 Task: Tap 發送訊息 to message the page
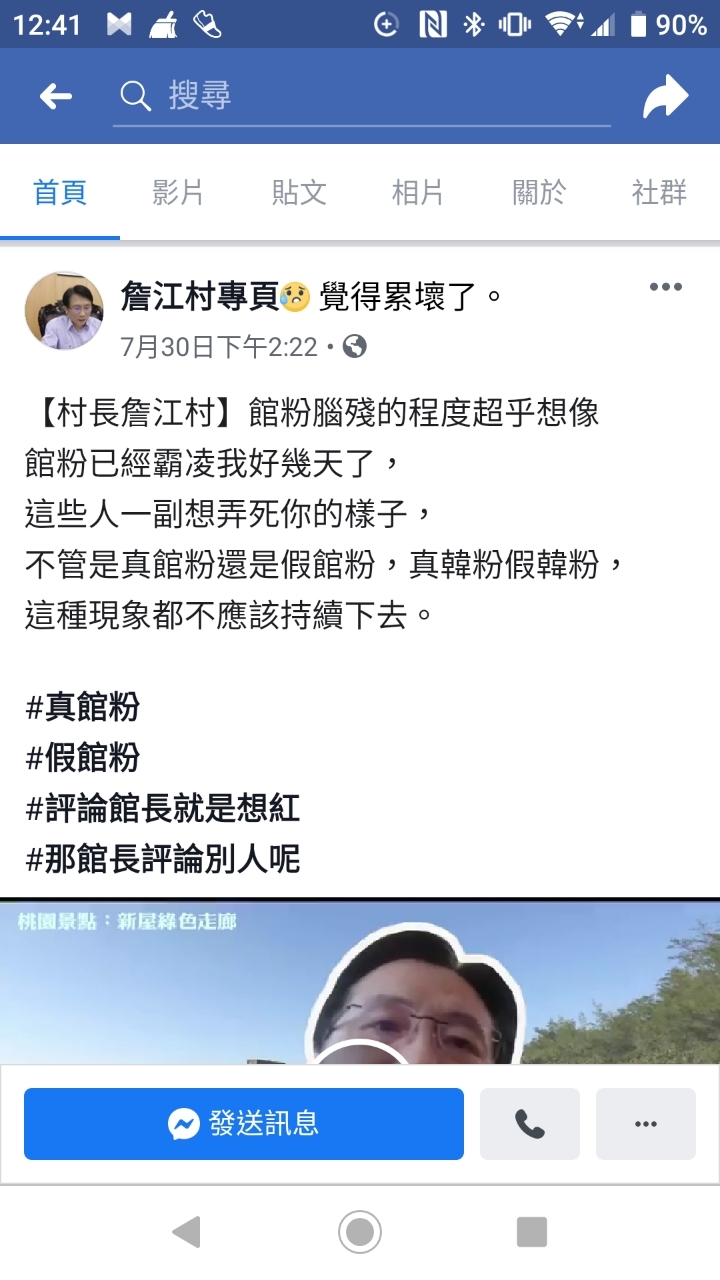(244, 1124)
